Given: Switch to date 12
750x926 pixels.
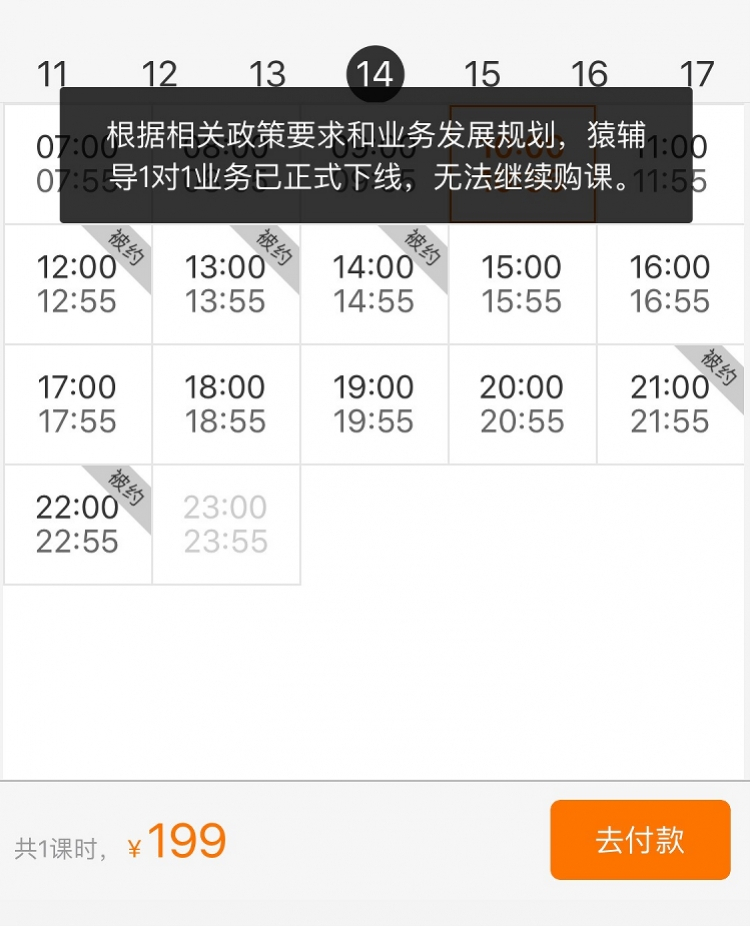Looking at the screenshot, I should 159,74.
